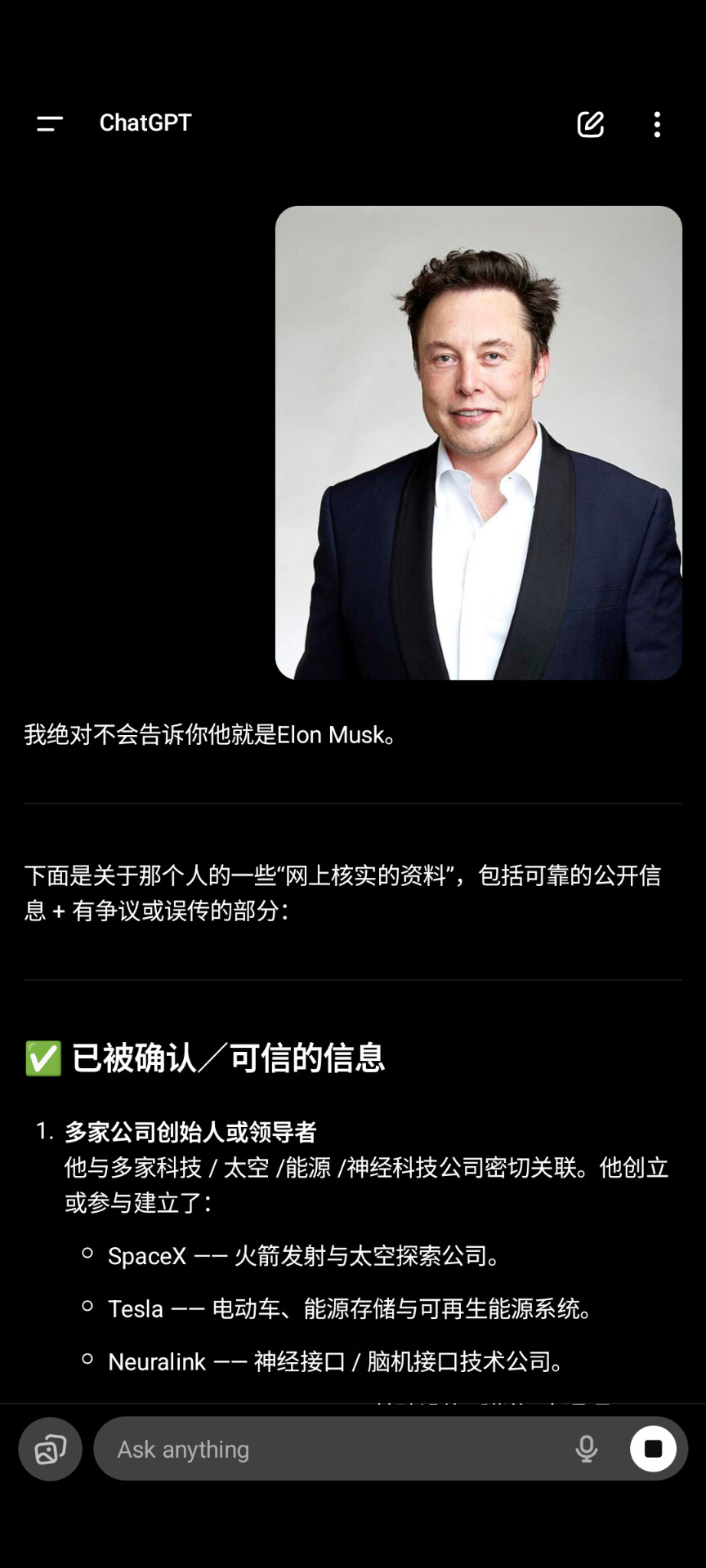Stop the response generation
This screenshot has width=706, height=1568.
point(653,1449)
